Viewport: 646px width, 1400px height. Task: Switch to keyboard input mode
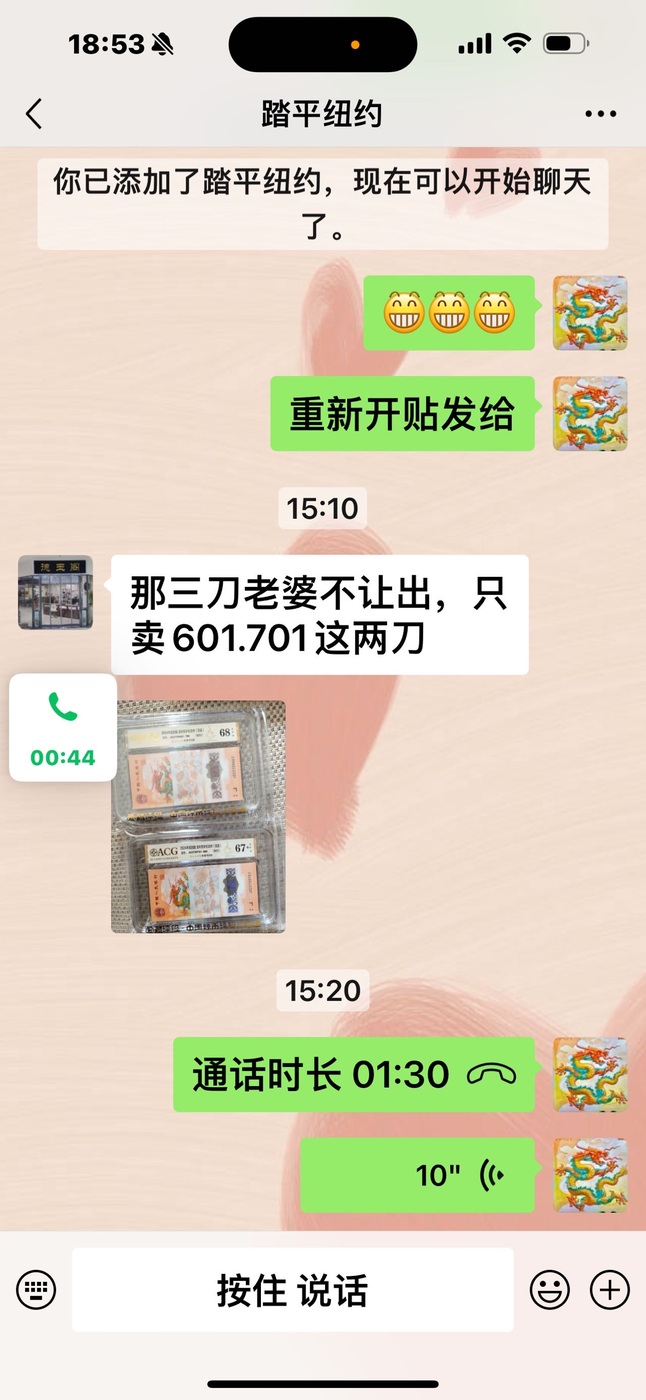click(x=37, y=1289)
